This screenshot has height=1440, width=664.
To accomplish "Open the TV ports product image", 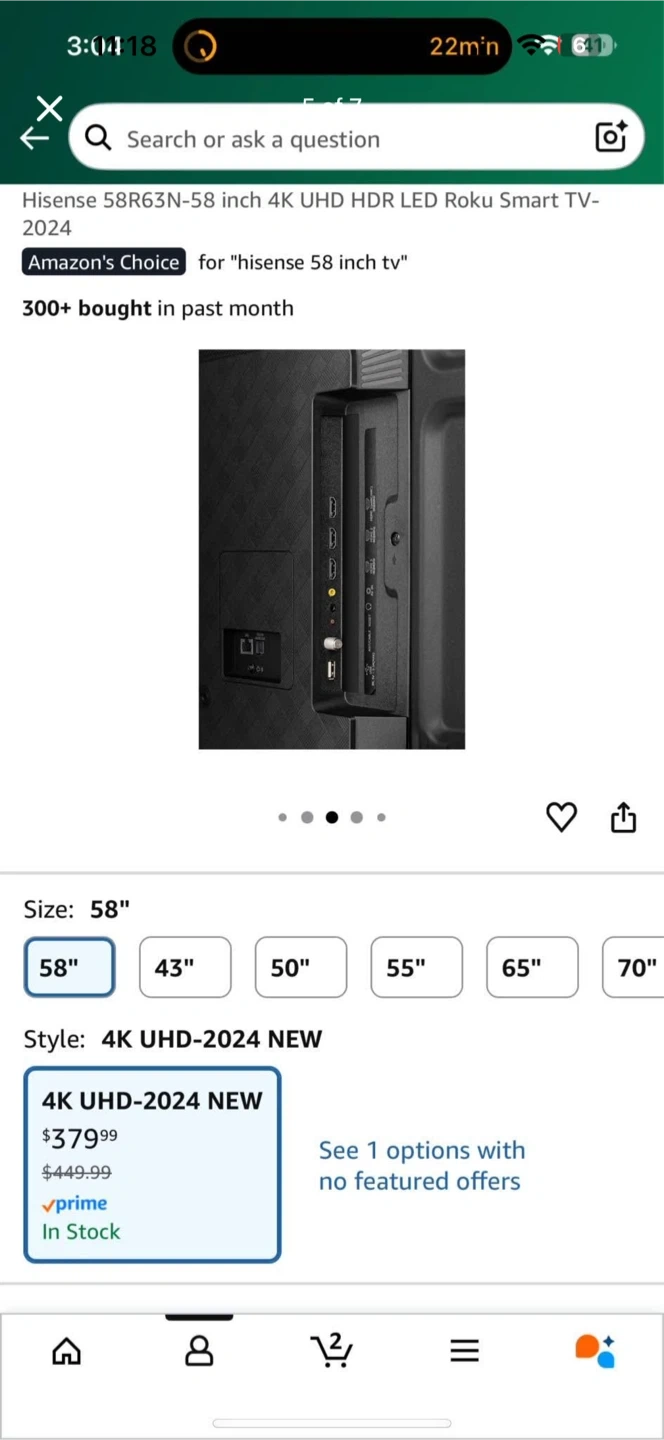I will [332, 549].
